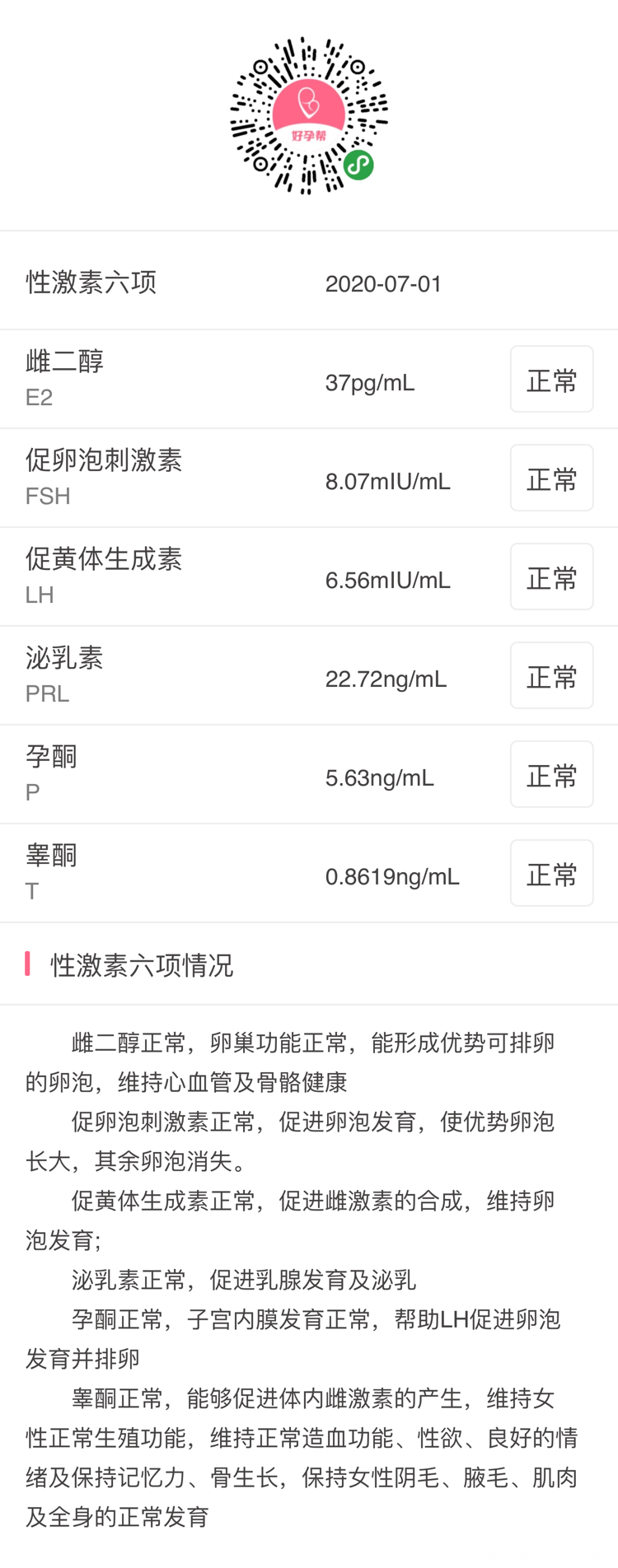Screen dimensions: 618x1568
Task: Click the pink marker beside 性激素六项情况
Action: click(x=28, y=966)
